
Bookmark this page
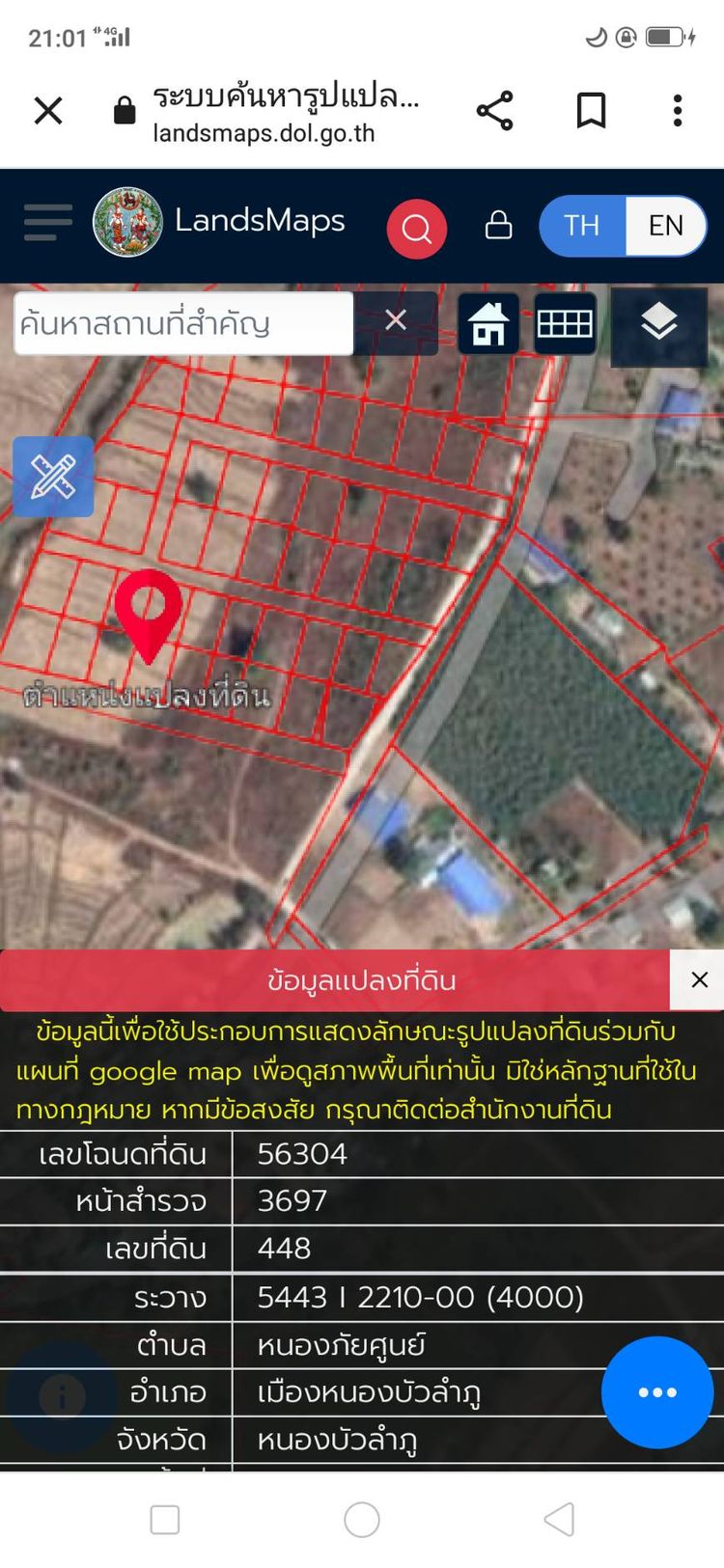tap(591, 111)
